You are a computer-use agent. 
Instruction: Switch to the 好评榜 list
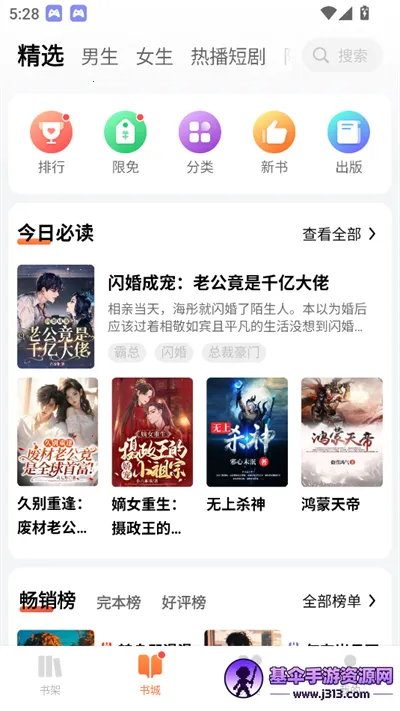coord(184,603)
